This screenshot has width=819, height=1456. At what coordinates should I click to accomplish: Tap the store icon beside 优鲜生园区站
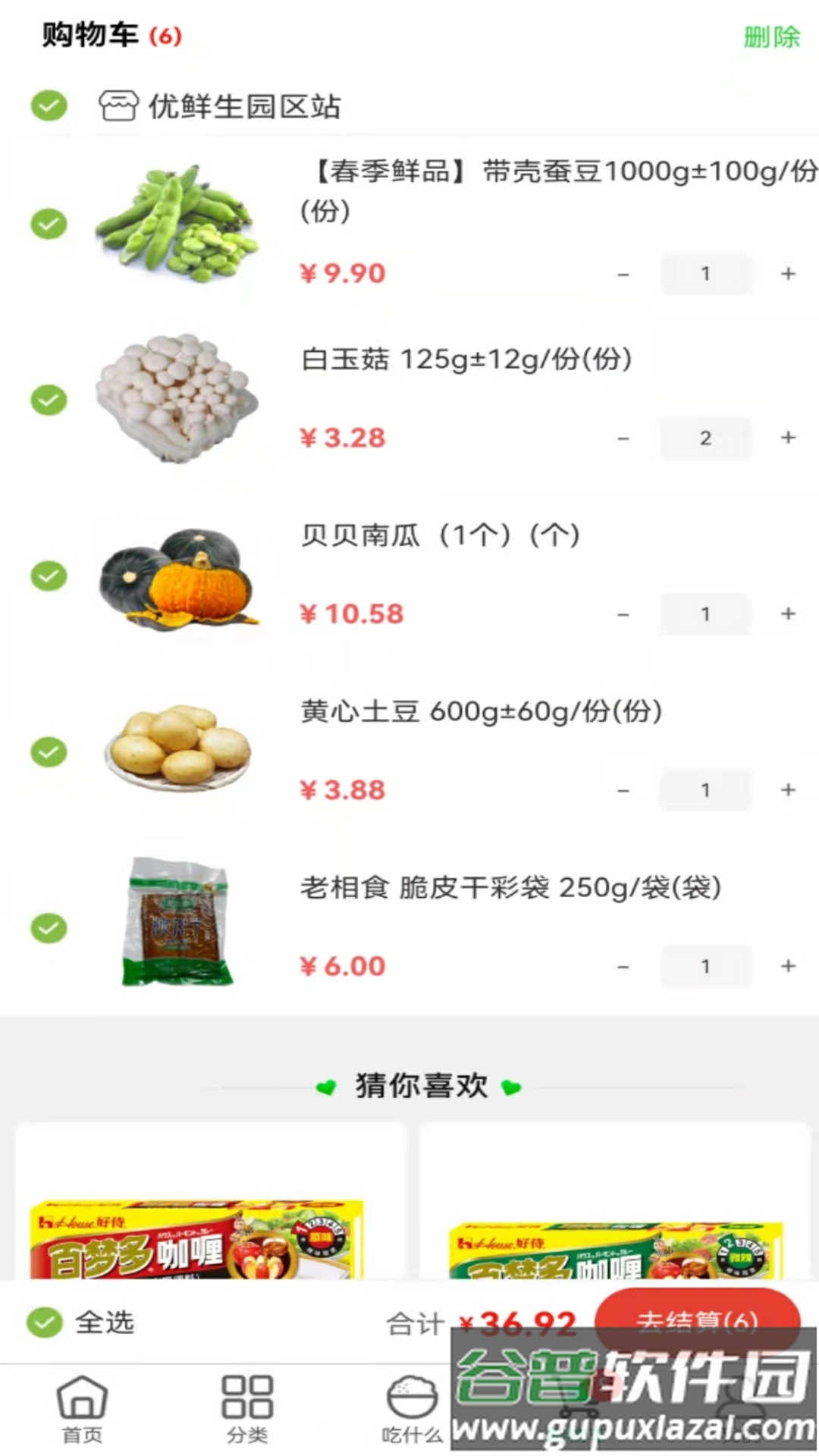120,105
